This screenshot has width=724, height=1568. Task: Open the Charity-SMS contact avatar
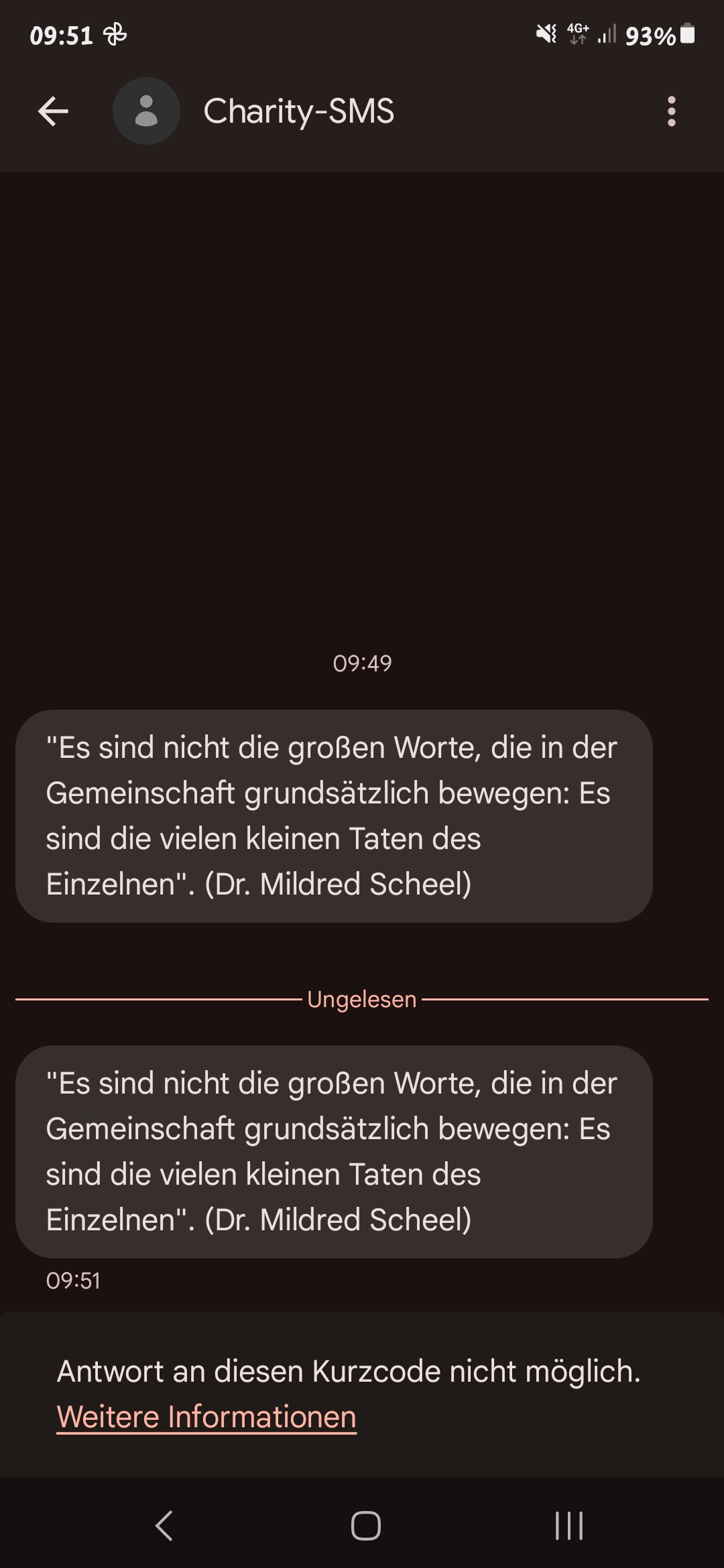click(x=146, y=111)
